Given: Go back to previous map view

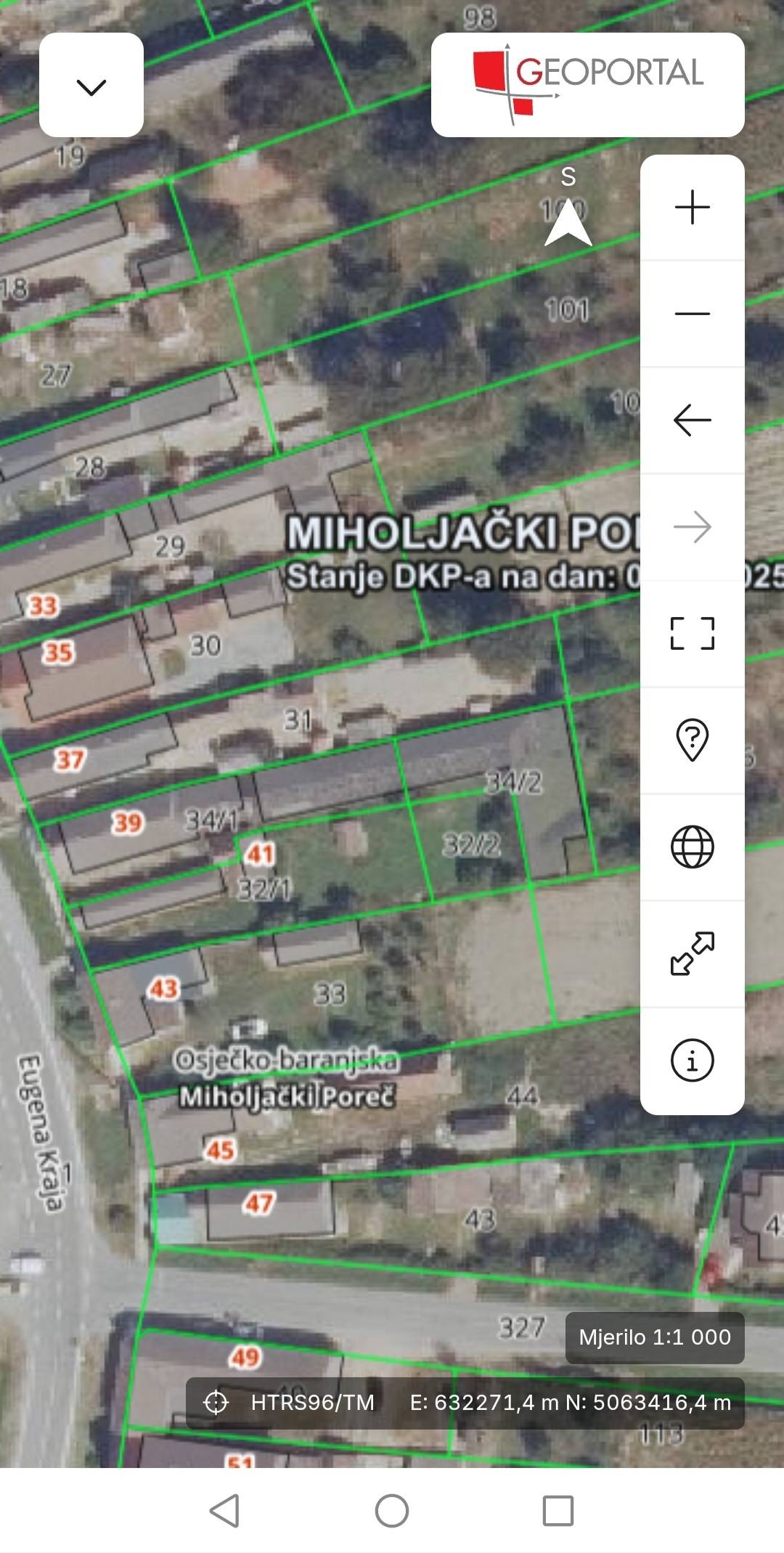Looking at the screenshot, I should [x=692, y=420].
